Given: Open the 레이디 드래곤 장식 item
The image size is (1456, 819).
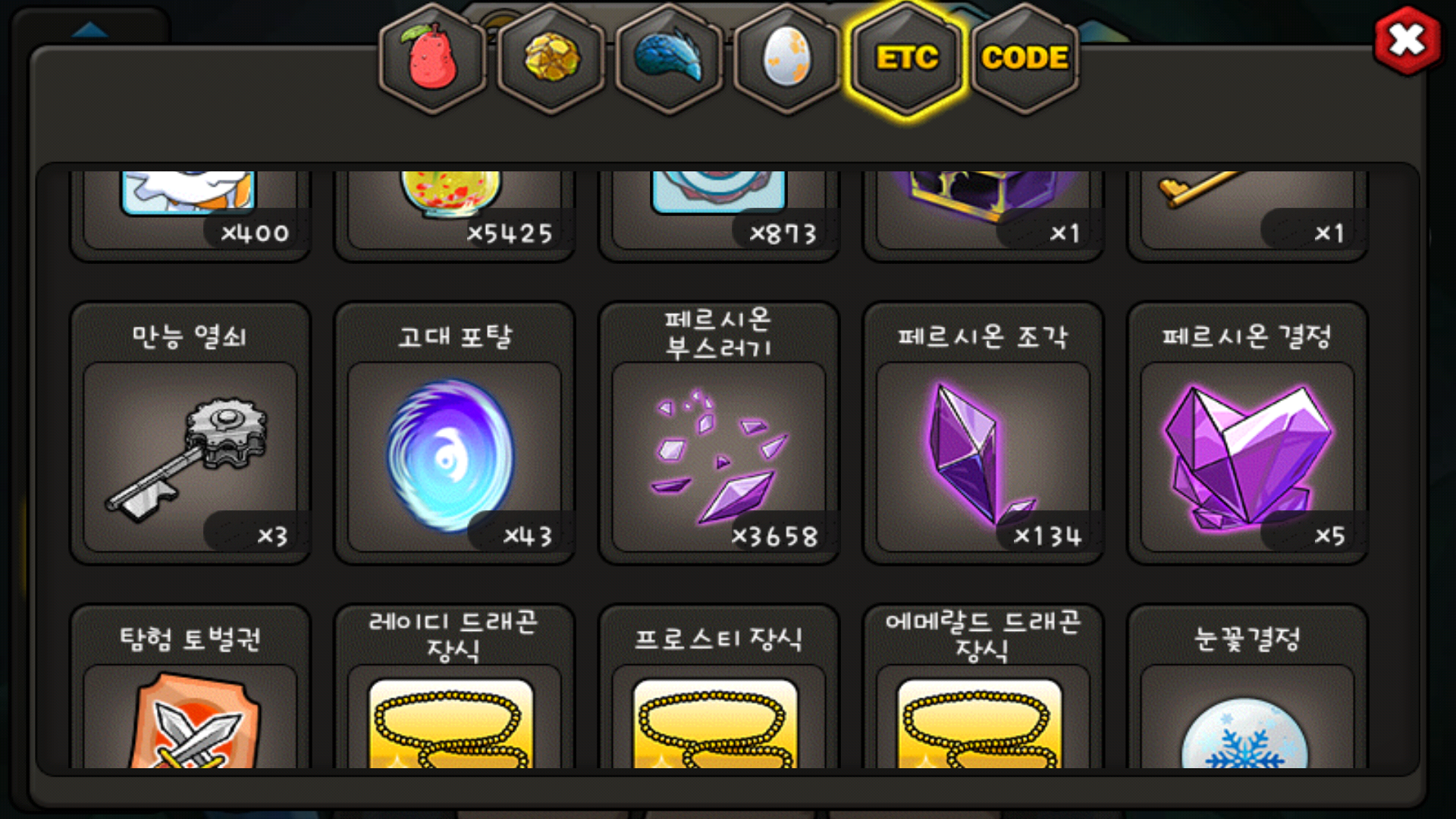Looking at the screenshot, I should (x=454, y=686).
